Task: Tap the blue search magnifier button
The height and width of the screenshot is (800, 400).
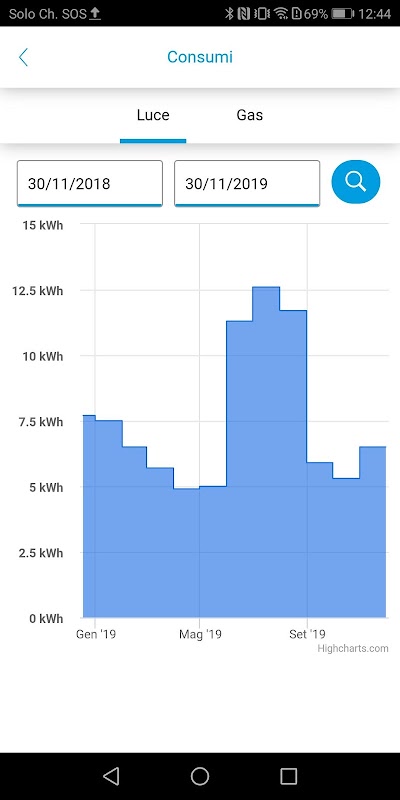Action: (356, 181)
